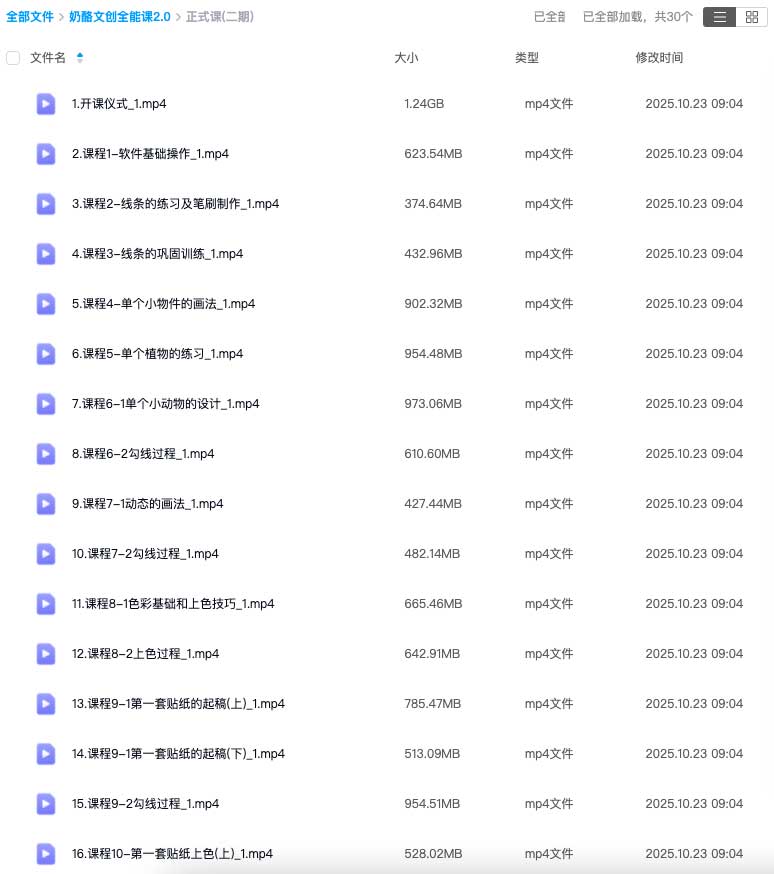
Task: Navigate to 全部文件 breadcrumb
Action: [x=30, y=17]
